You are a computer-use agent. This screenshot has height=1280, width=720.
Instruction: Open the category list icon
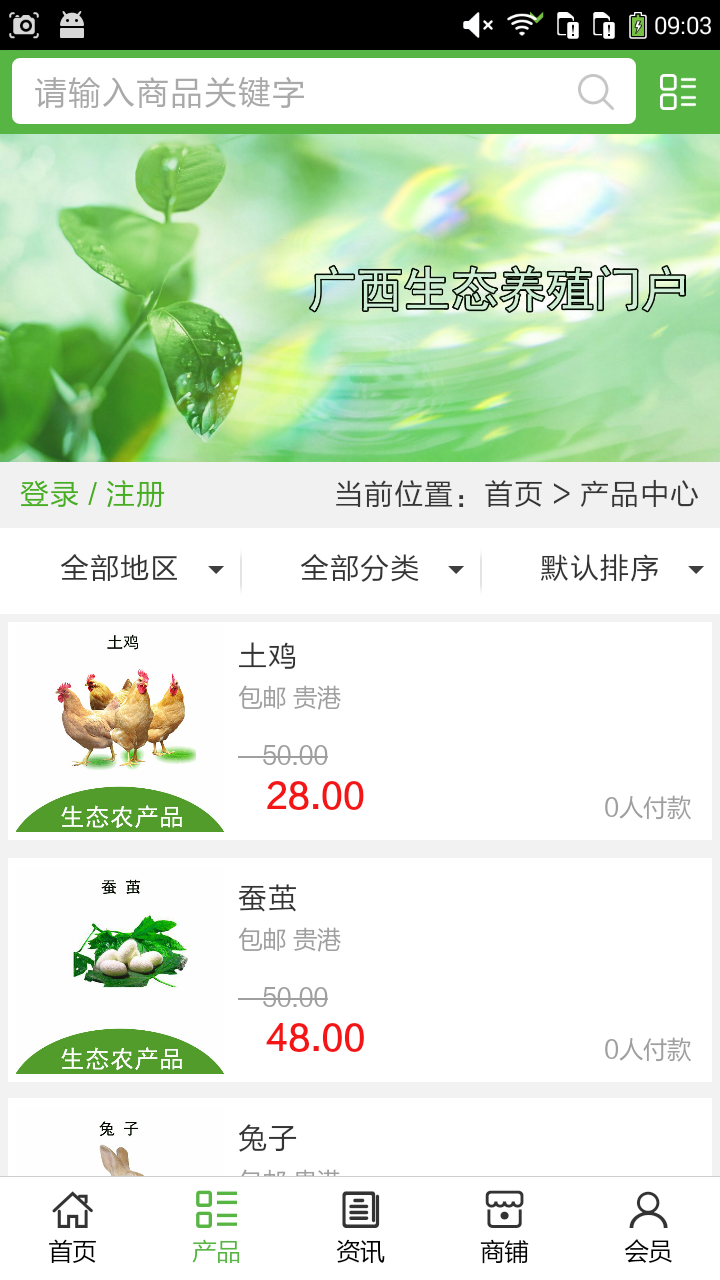[x=678, y=92]
